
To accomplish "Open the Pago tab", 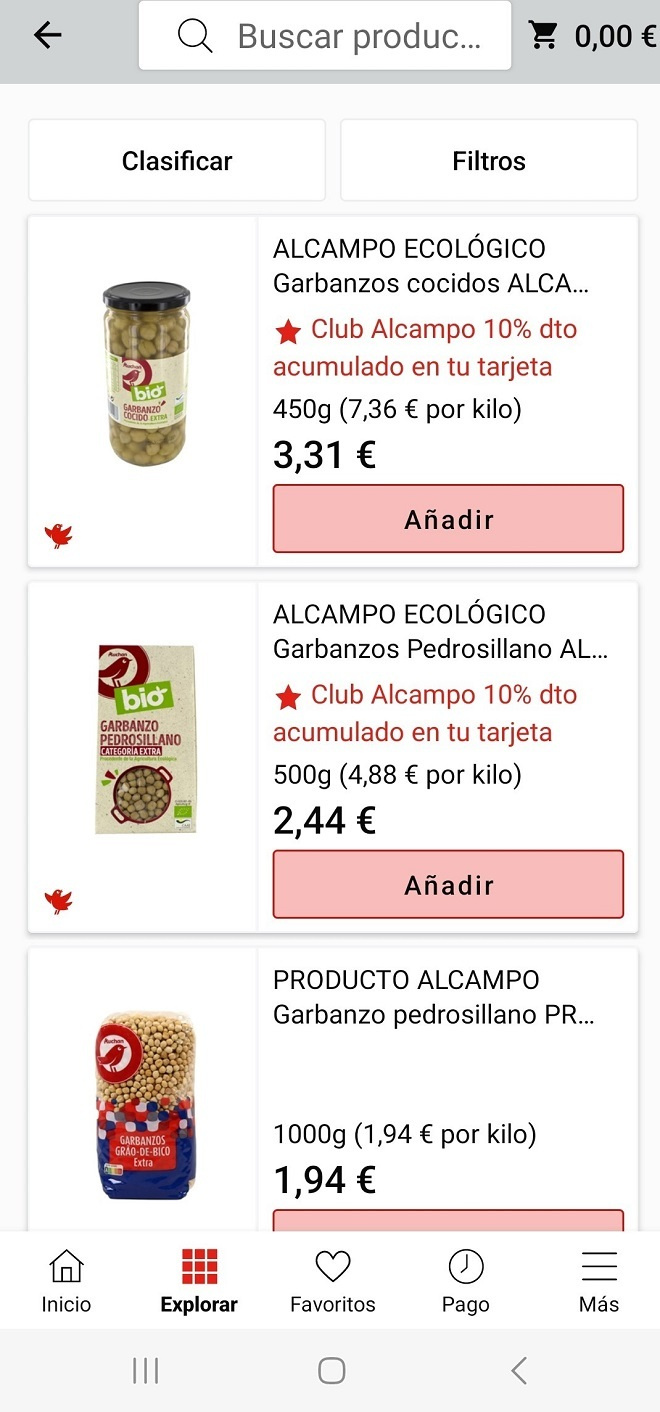I will point(465,1281).
